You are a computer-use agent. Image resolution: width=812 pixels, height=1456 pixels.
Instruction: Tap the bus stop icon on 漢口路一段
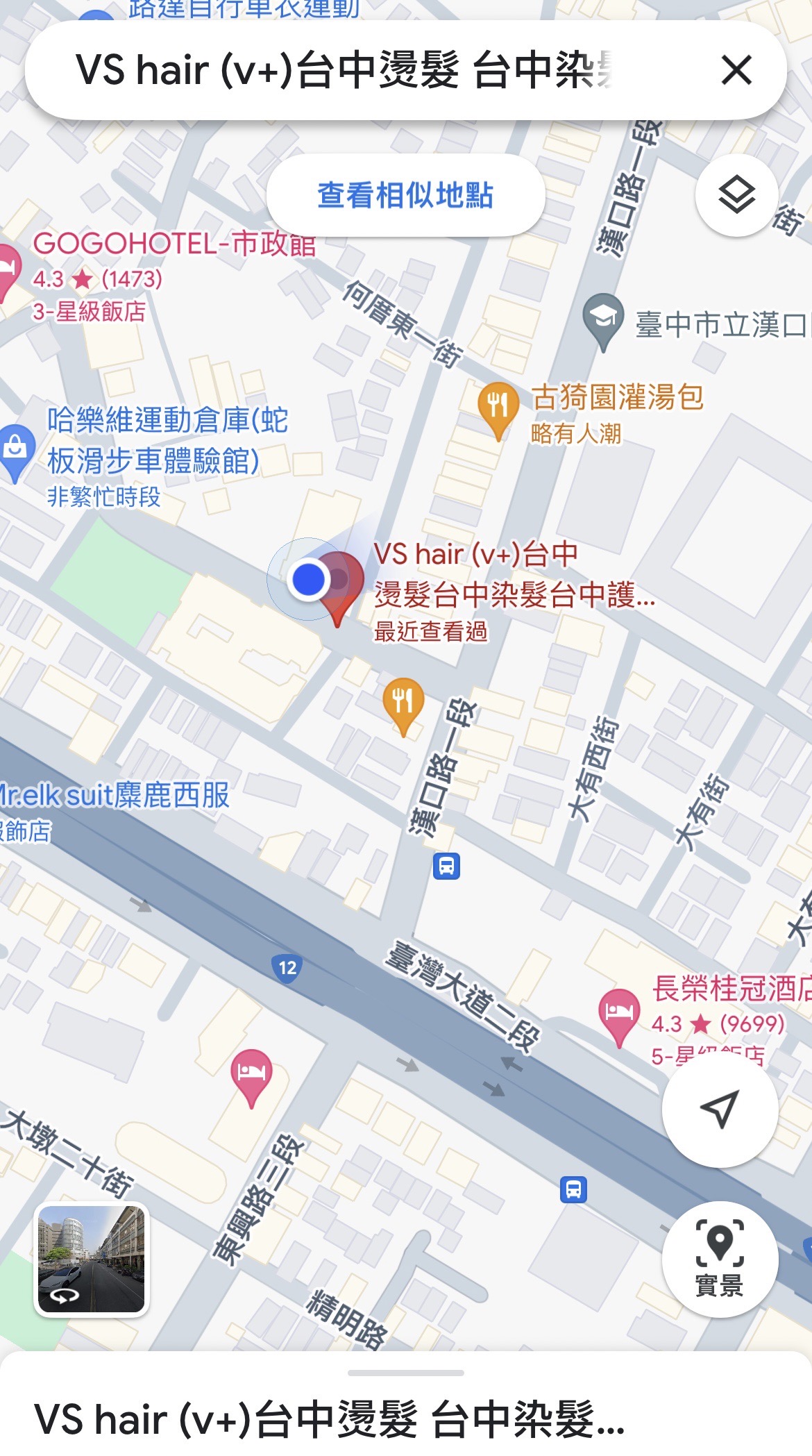point(446,867)
